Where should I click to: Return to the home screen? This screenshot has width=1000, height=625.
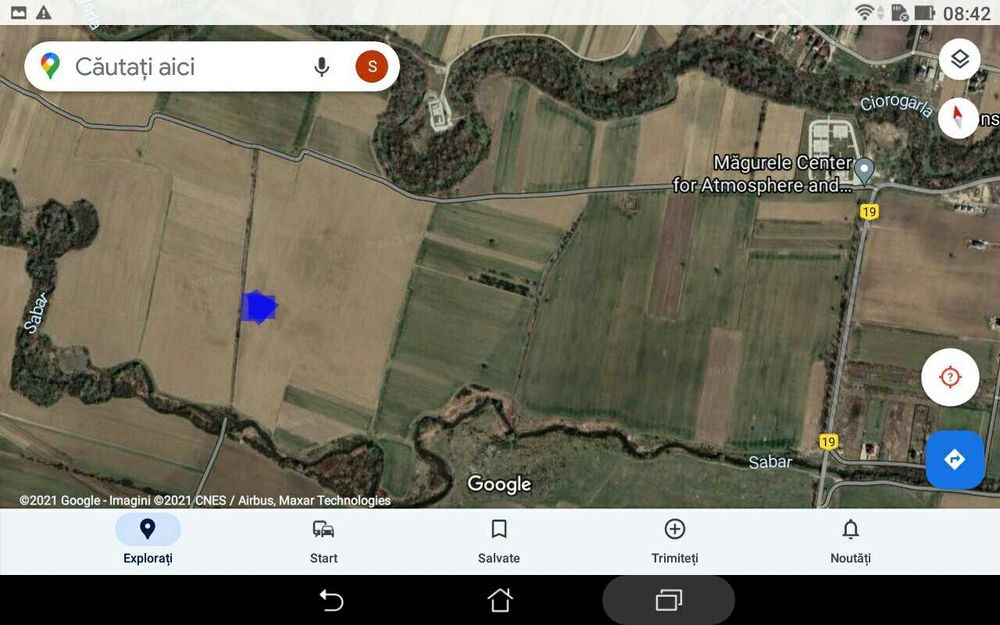tap(500, 600)
